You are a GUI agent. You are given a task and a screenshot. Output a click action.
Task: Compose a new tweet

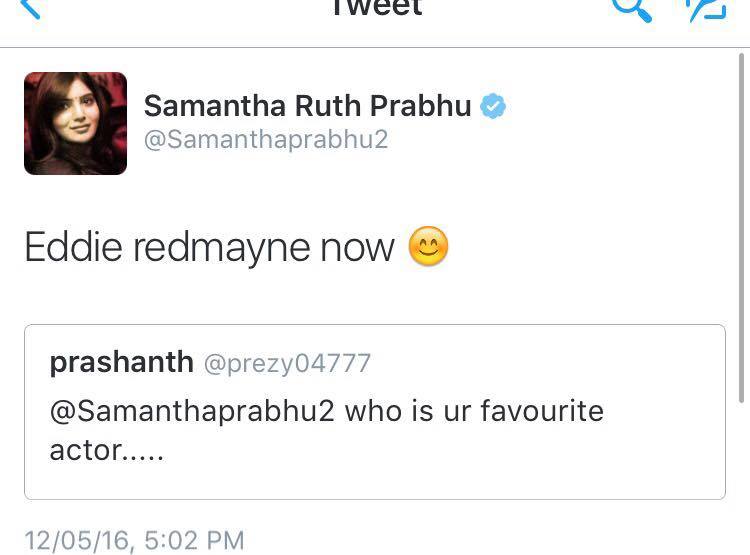[x=704, y=8]
